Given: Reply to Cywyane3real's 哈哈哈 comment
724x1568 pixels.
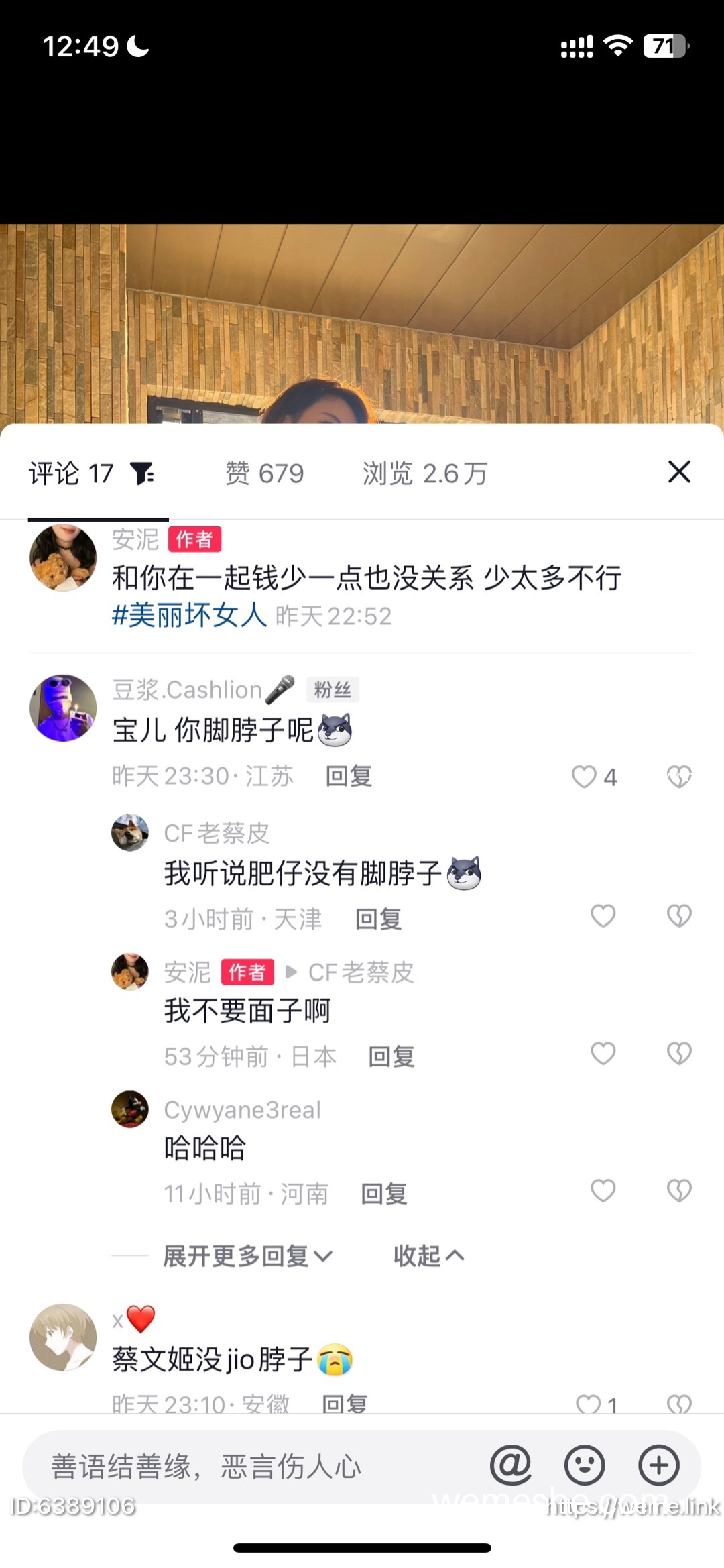Looking at the screenshot, I should tap(384, 1194).
